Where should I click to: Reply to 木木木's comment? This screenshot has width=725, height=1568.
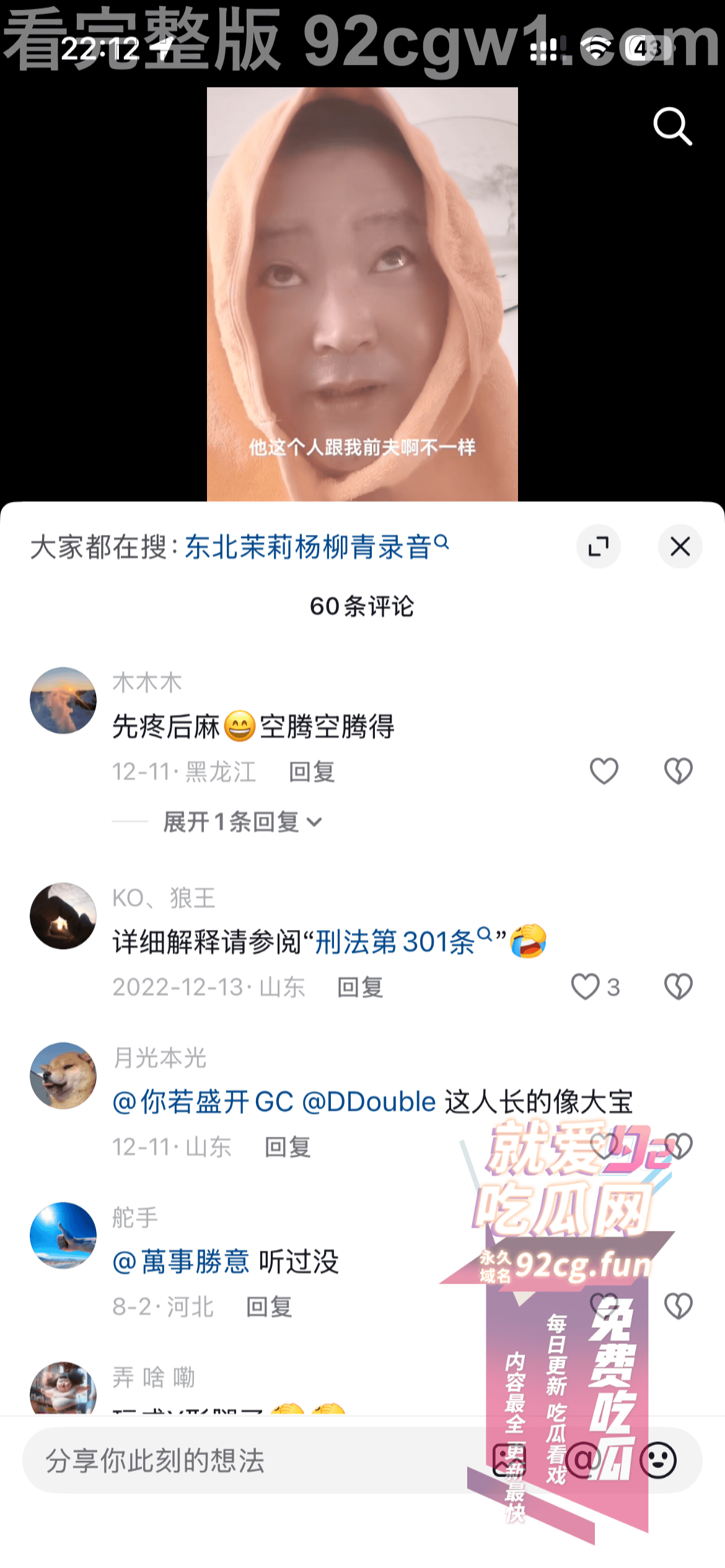point(312,772)
